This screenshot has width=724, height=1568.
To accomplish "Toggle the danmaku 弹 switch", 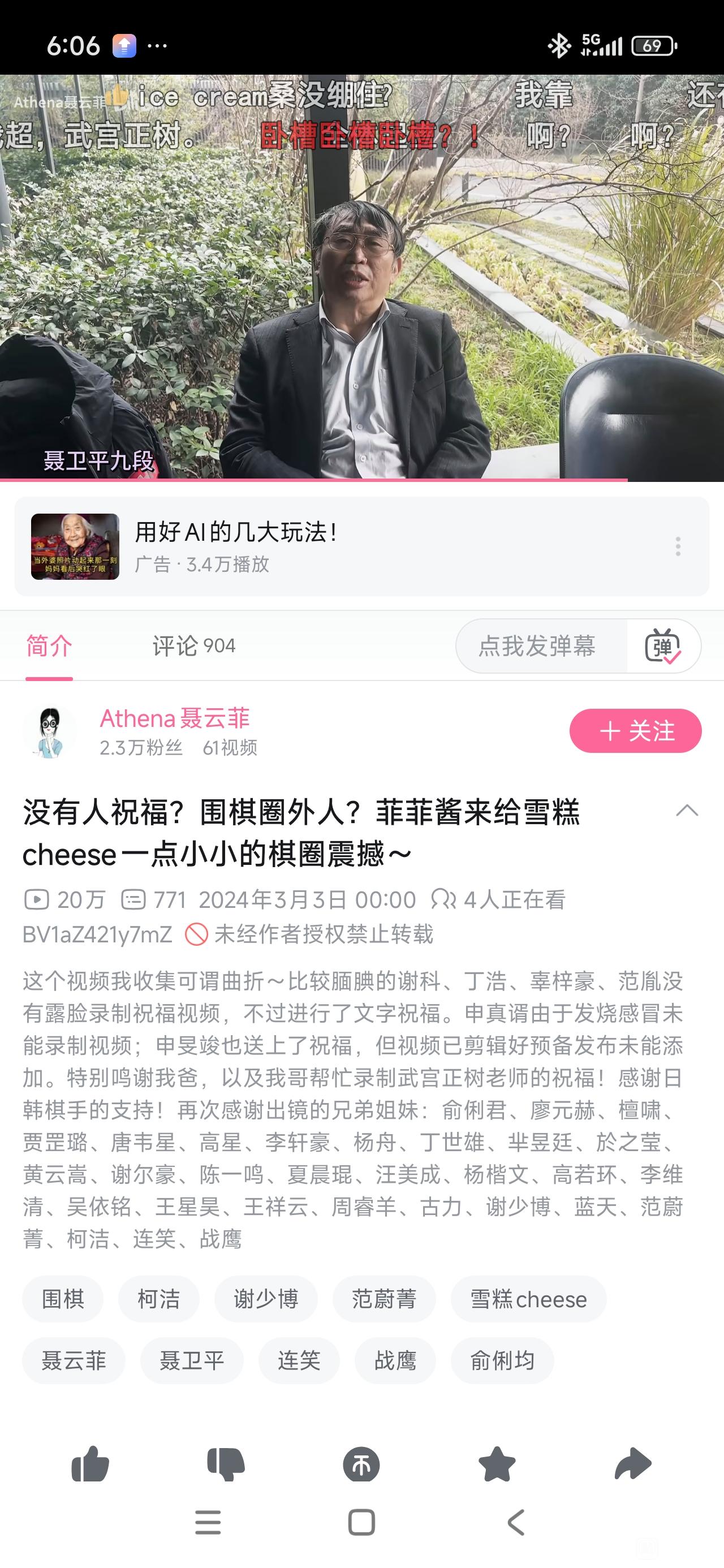I will (x=662, y=646).
